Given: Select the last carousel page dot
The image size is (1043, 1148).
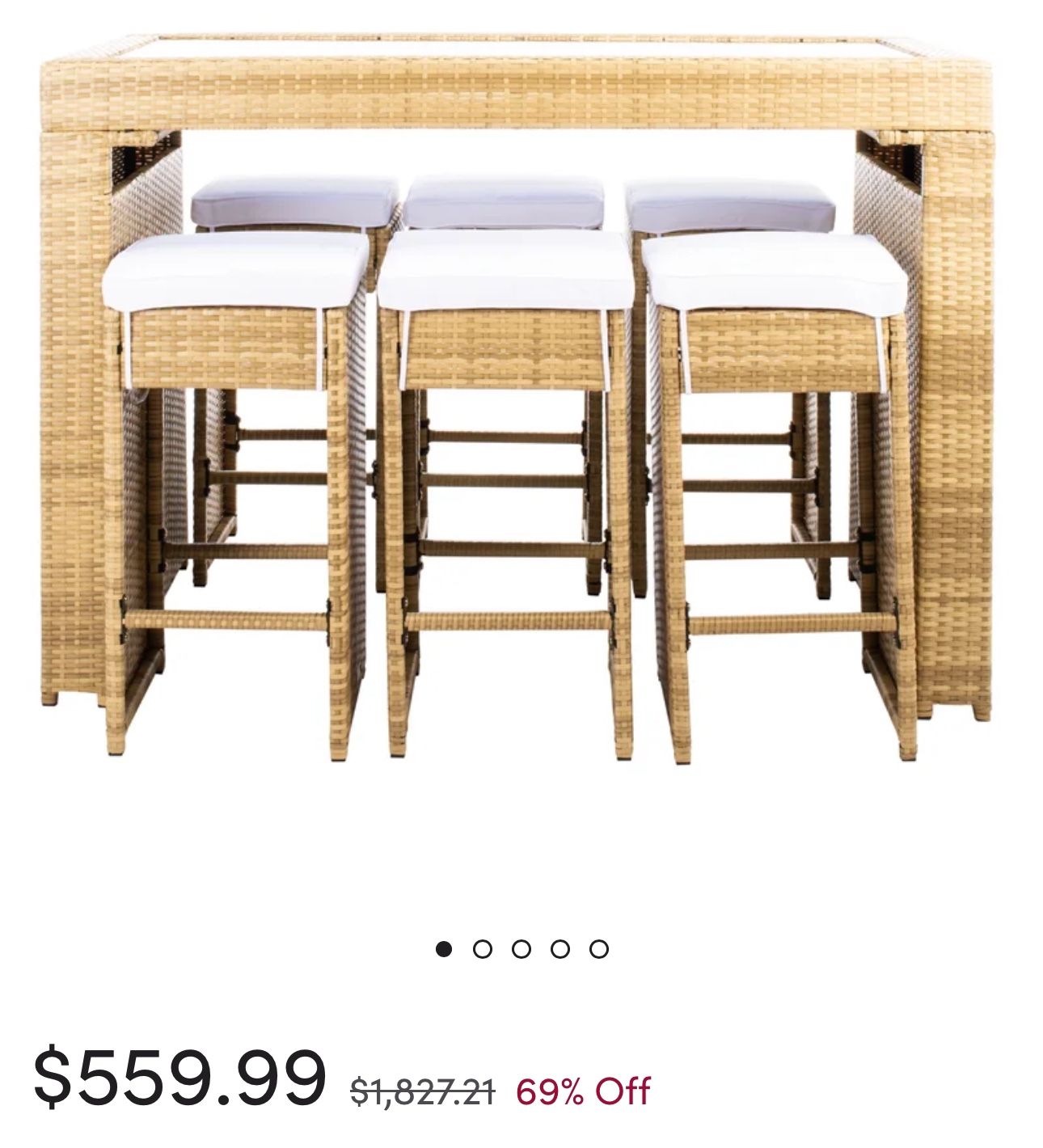Looking at the screenshot, I should [x=599, y=949].
